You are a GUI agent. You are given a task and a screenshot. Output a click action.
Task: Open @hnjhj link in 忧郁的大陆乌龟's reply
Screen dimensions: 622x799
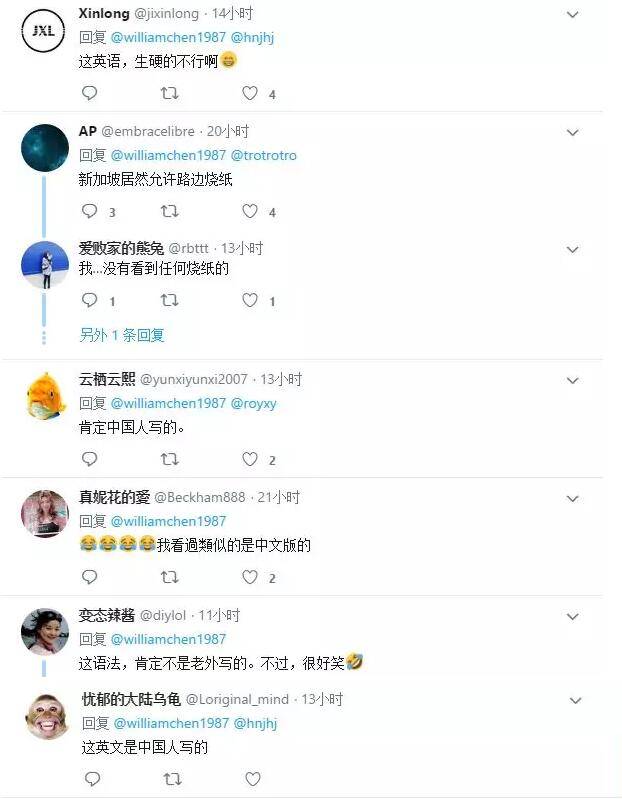coord(256,723)
